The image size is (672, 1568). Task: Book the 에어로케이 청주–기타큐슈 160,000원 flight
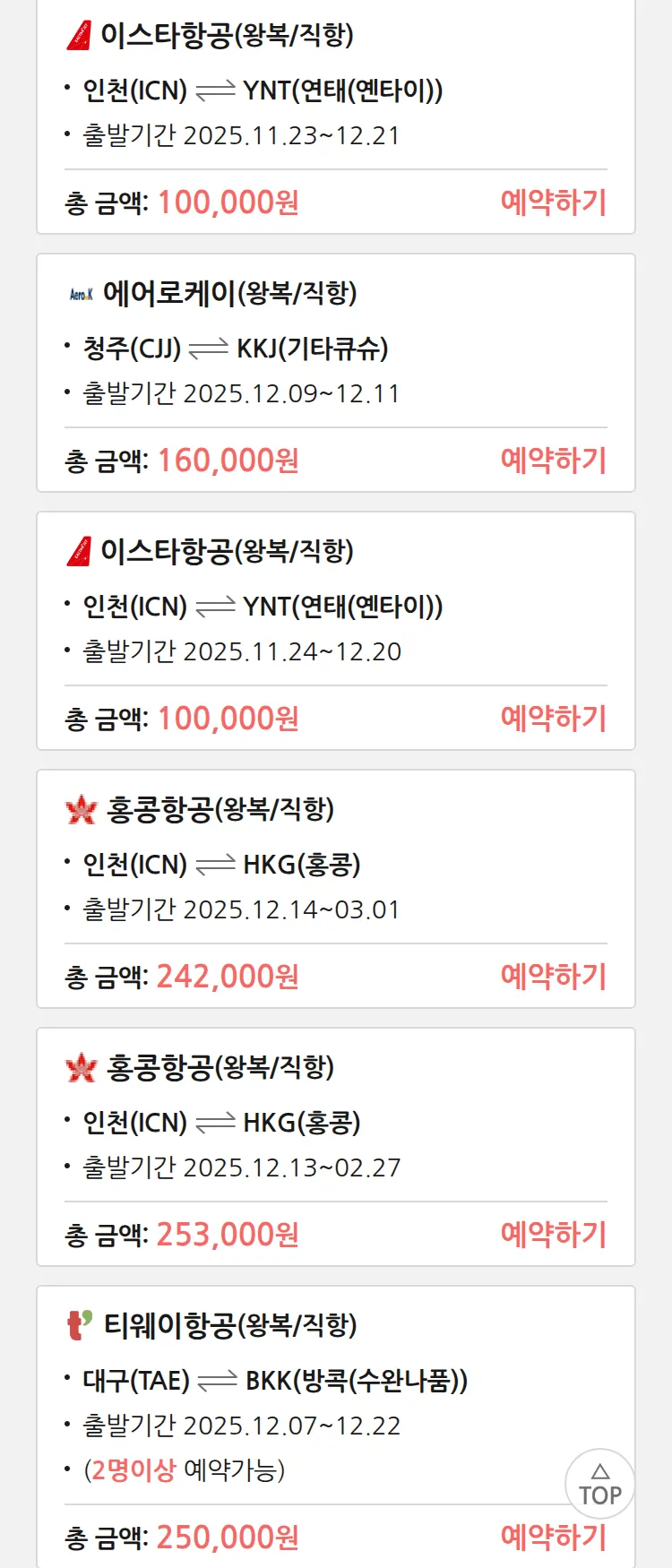(x=553, y=461)
